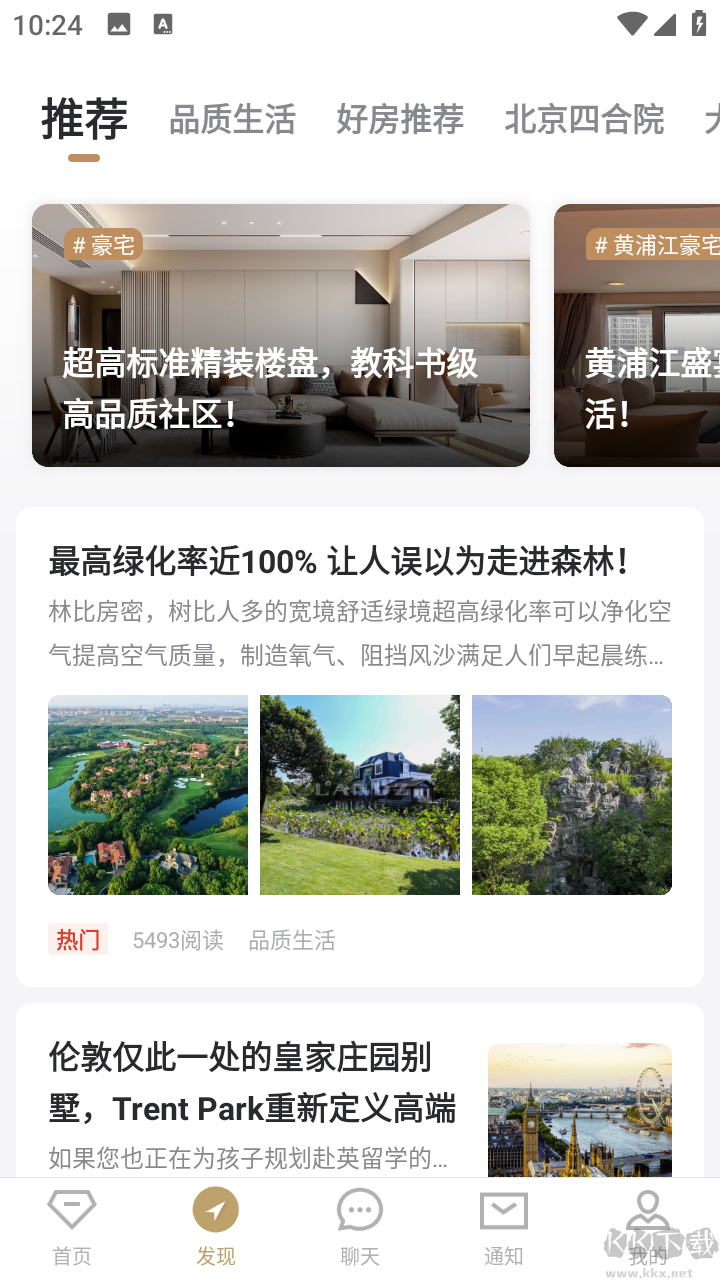
Task: Go to the 首页 tab
Action: (72, 1228)
